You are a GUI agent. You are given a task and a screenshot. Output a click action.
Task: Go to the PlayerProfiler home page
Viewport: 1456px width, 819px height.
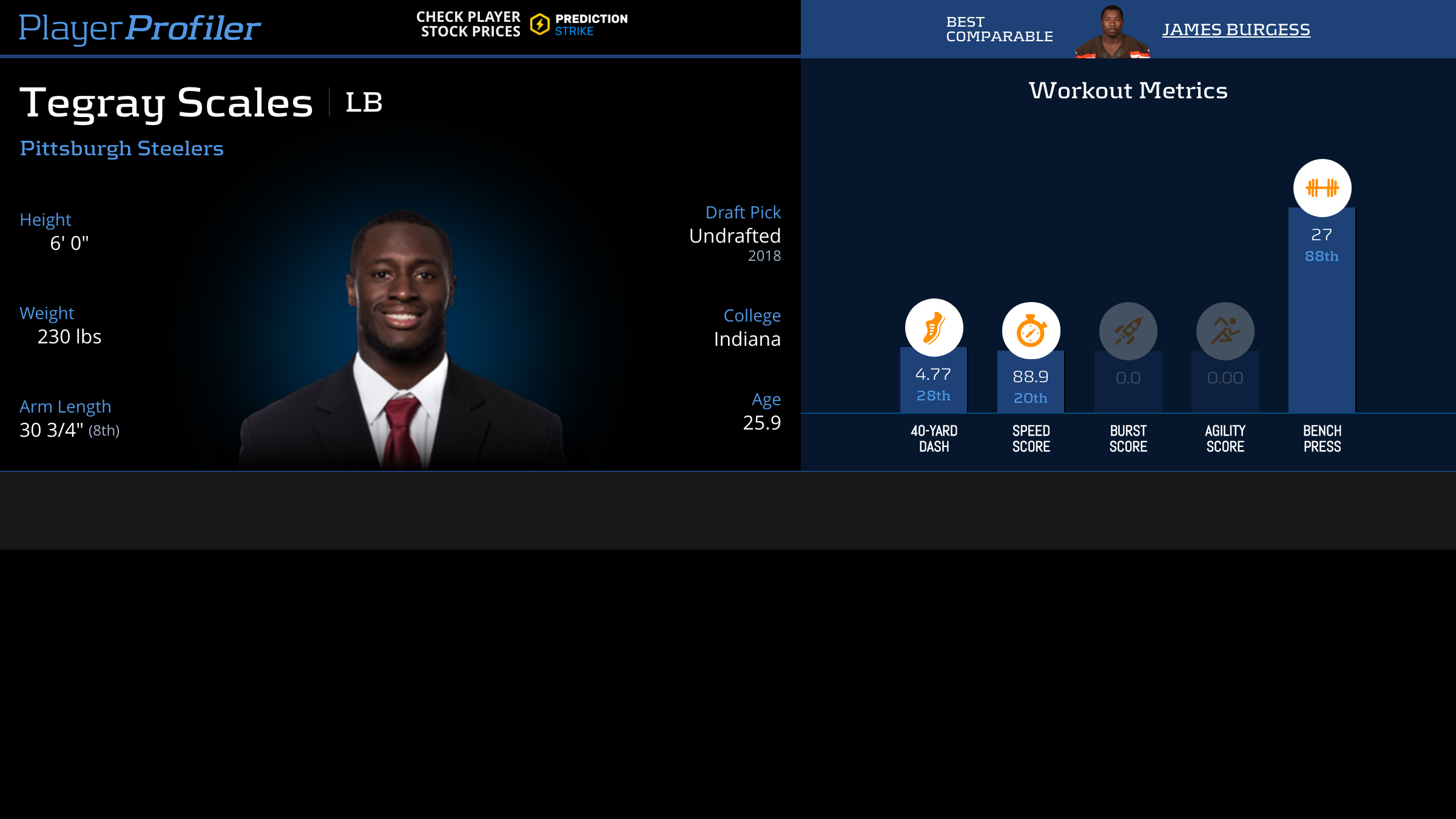(x=140, y=28)
